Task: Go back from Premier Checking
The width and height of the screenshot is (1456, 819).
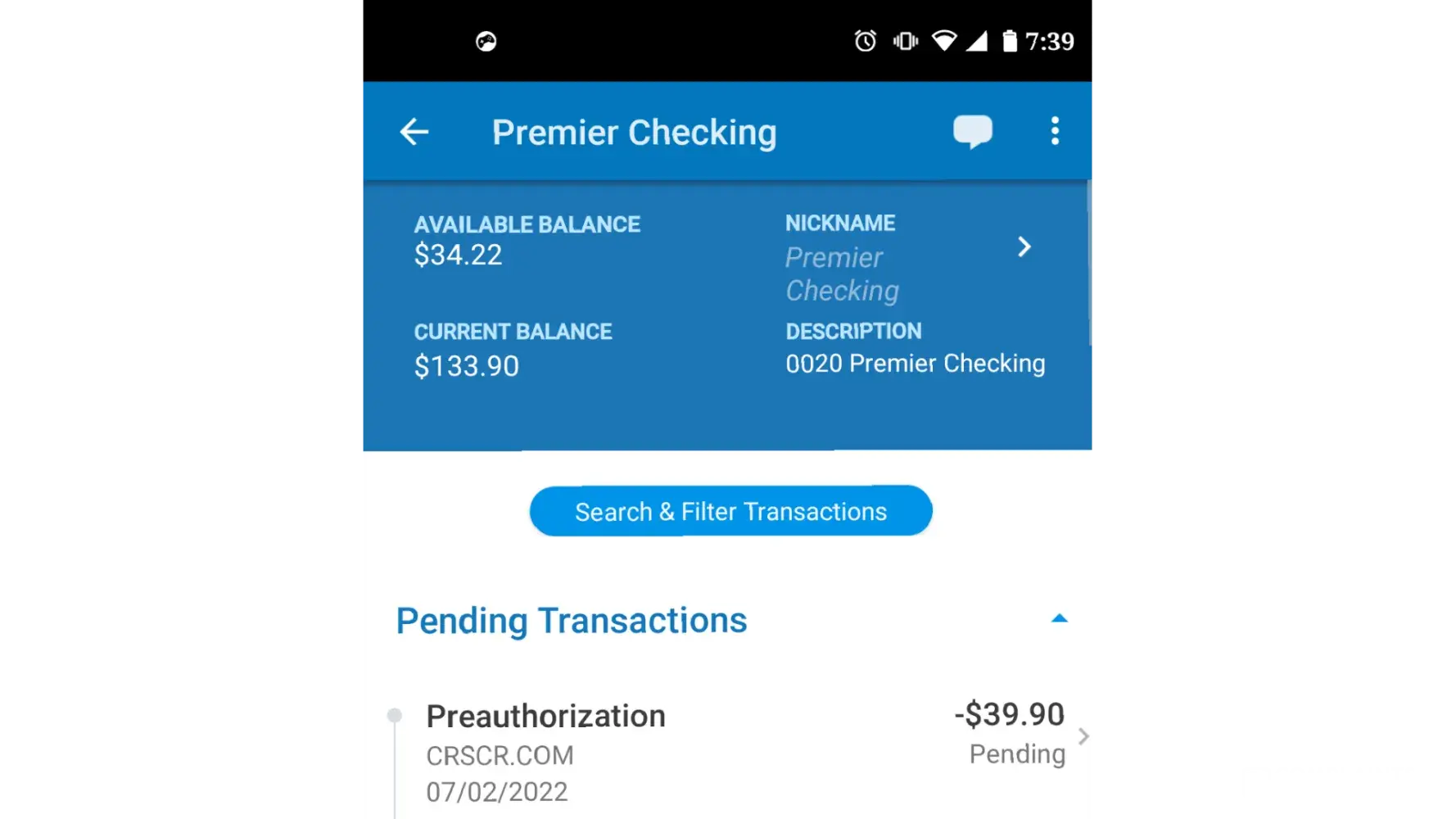Action: pos(414,132)
